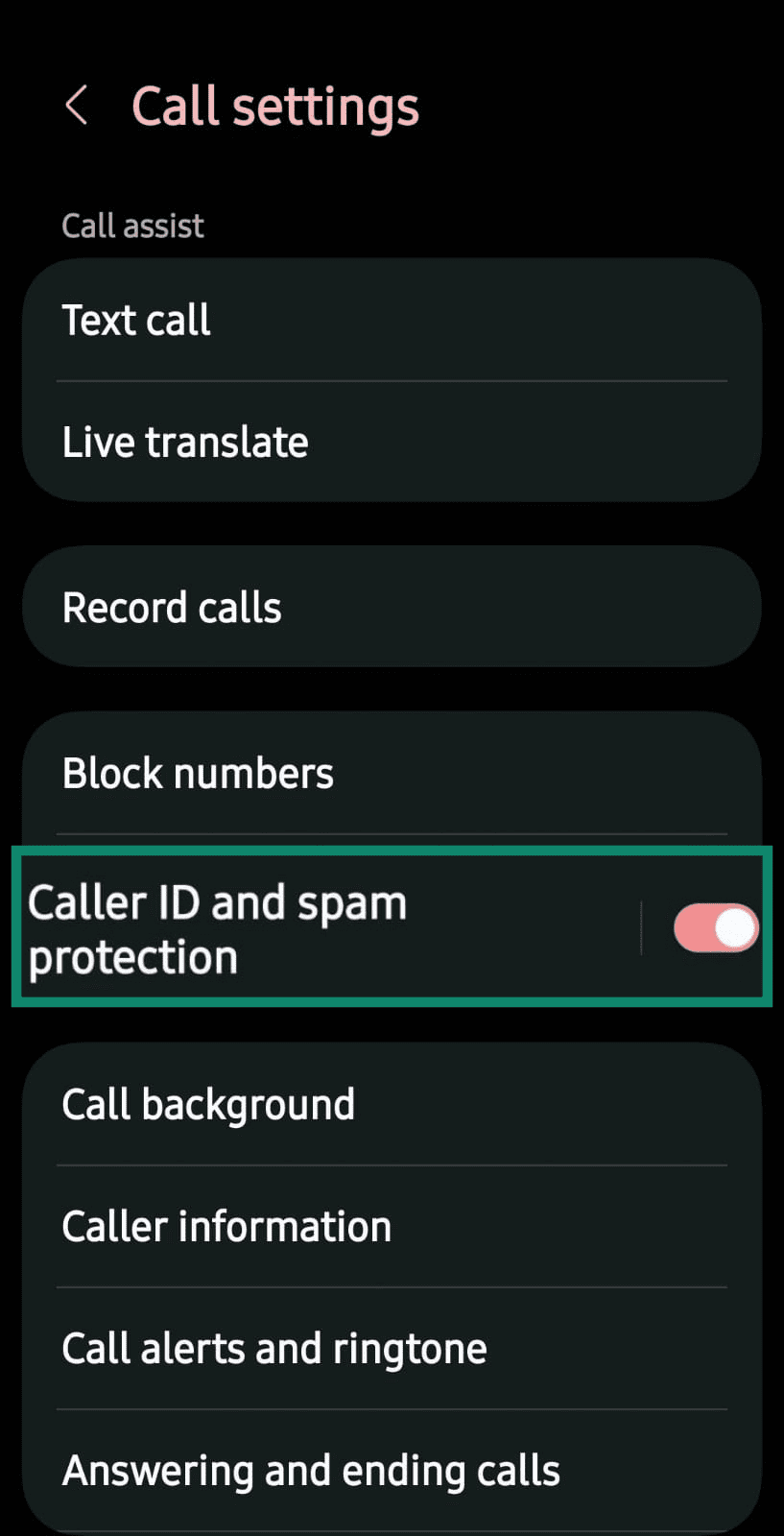
Task: Open Caller information settings
Action: (226, 1226)
